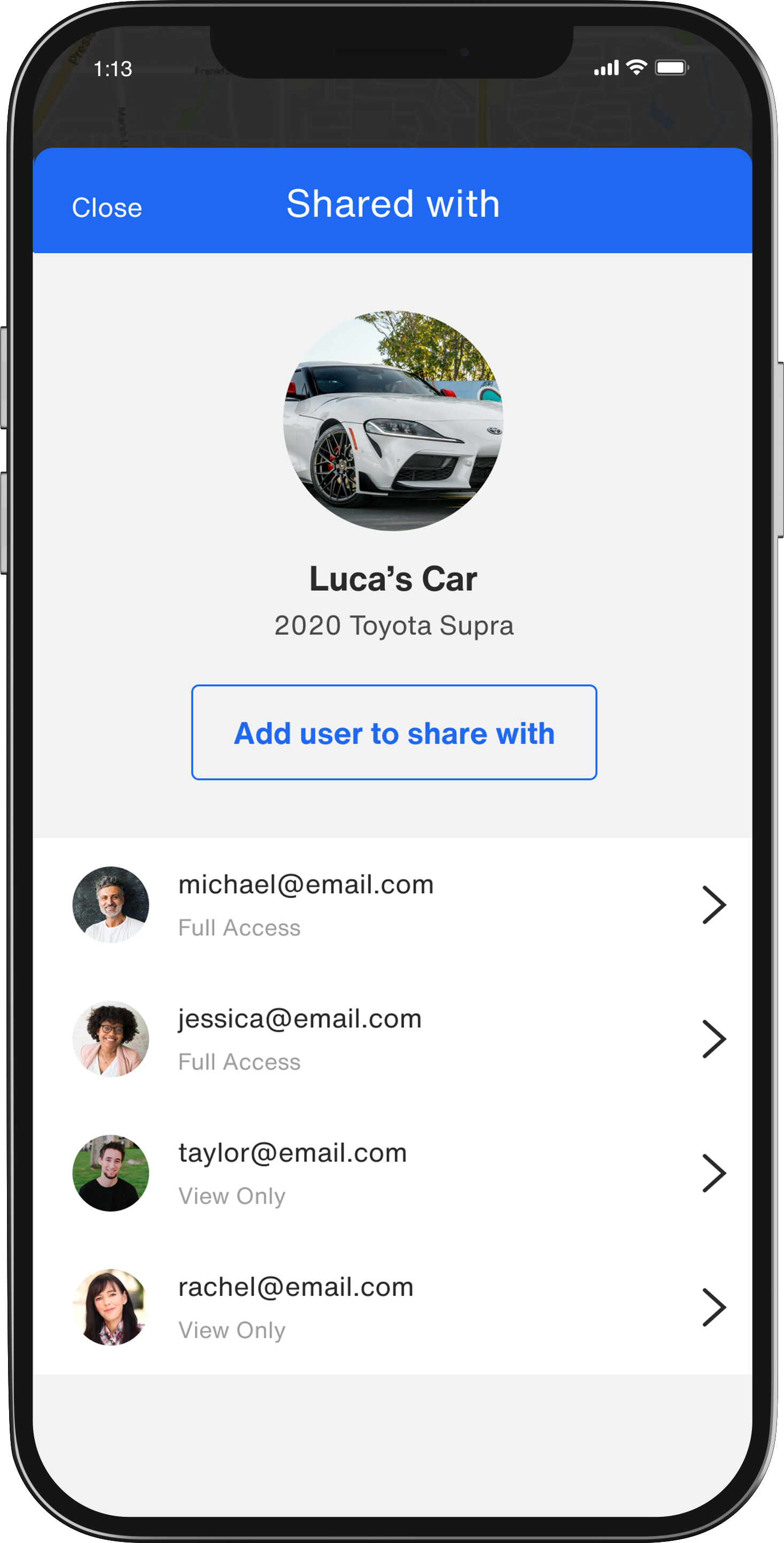Close the Shared with sheet
The width and height of the screenshot is (784, 1543).
106,207
